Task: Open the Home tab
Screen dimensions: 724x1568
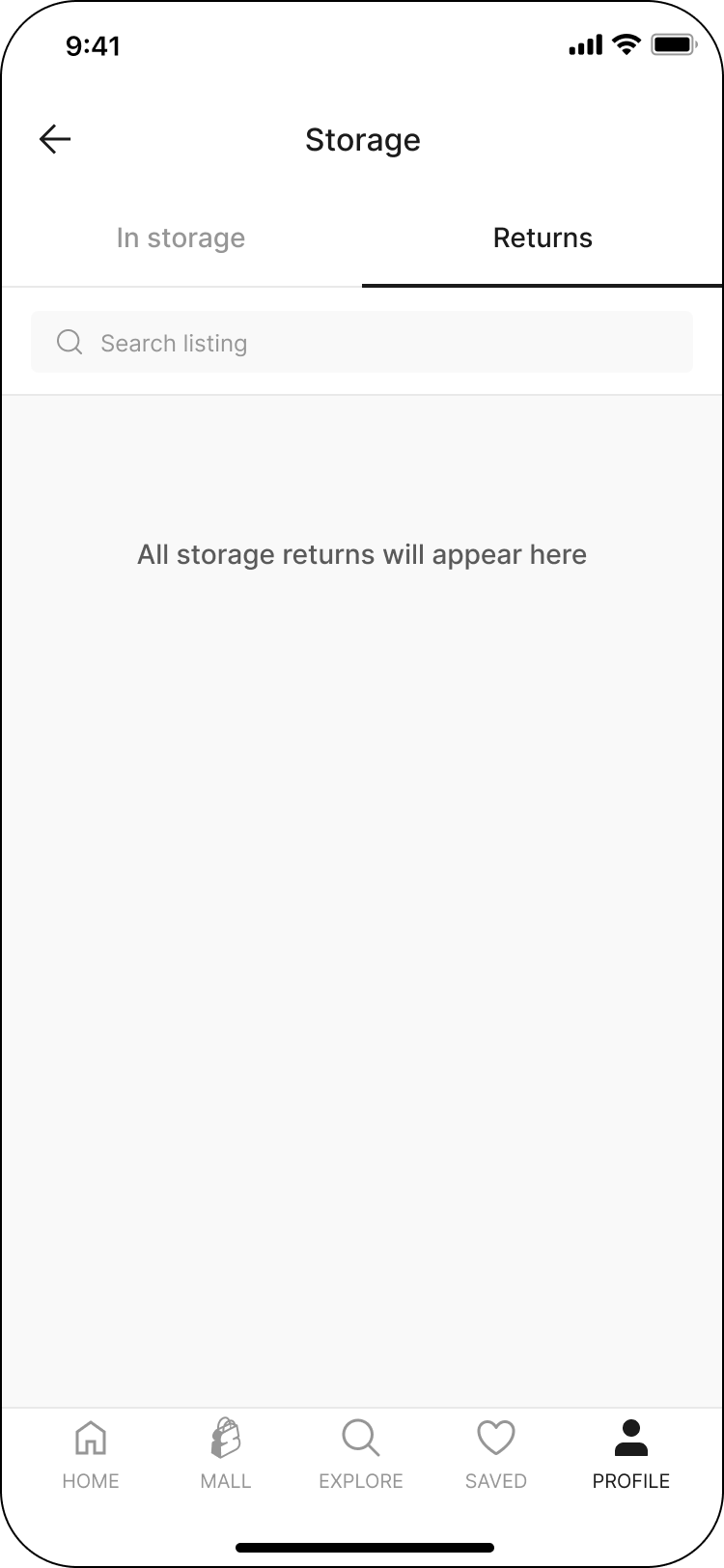Action: tap(91, 1454)
